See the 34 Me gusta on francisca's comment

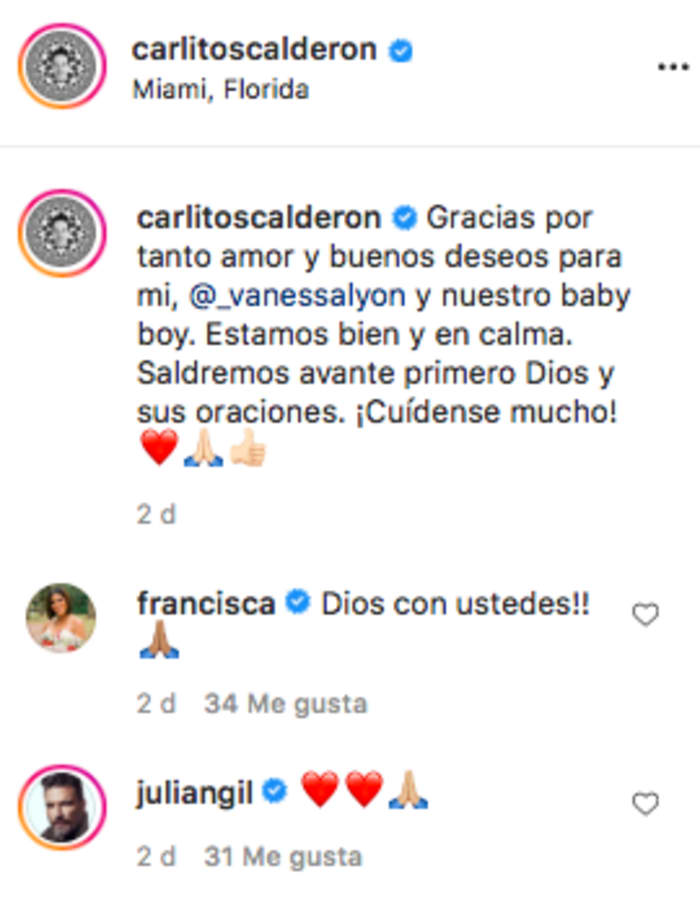(x=286, y=704)
